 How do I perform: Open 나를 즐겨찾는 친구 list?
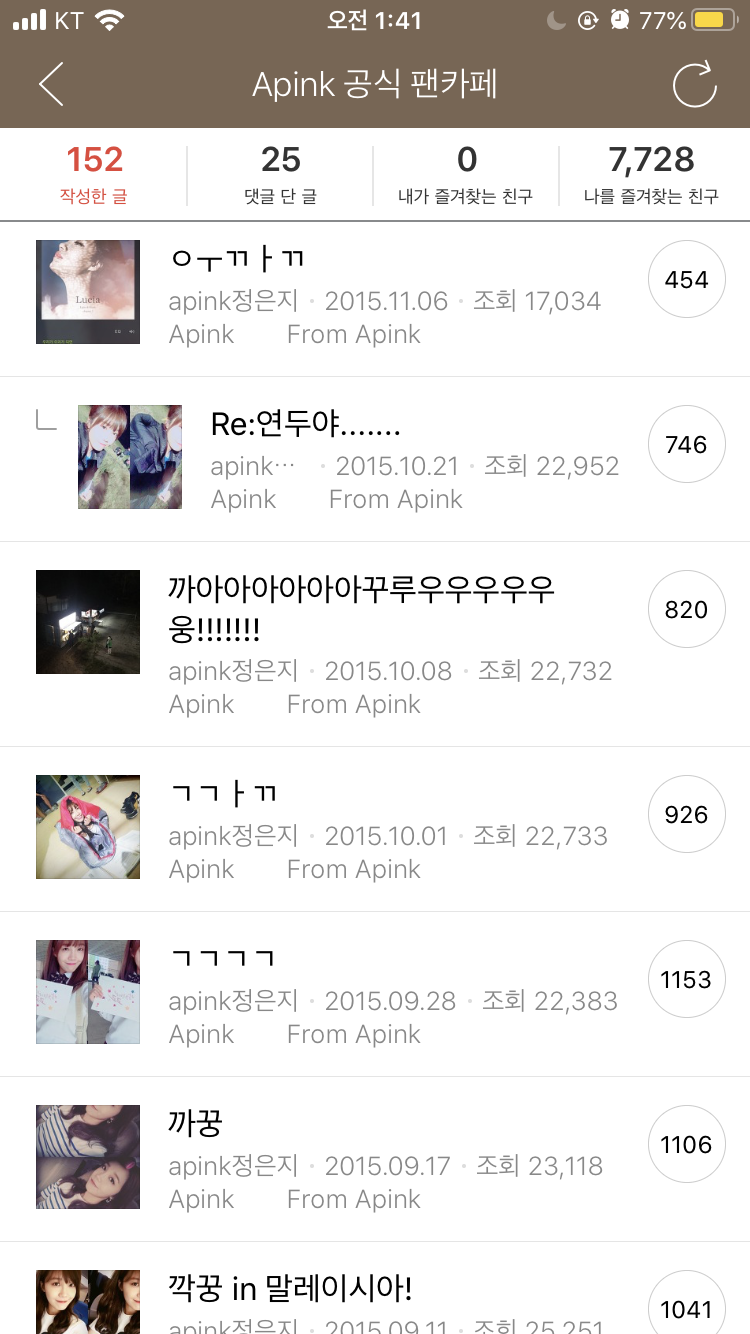click(x=652, y=173)
